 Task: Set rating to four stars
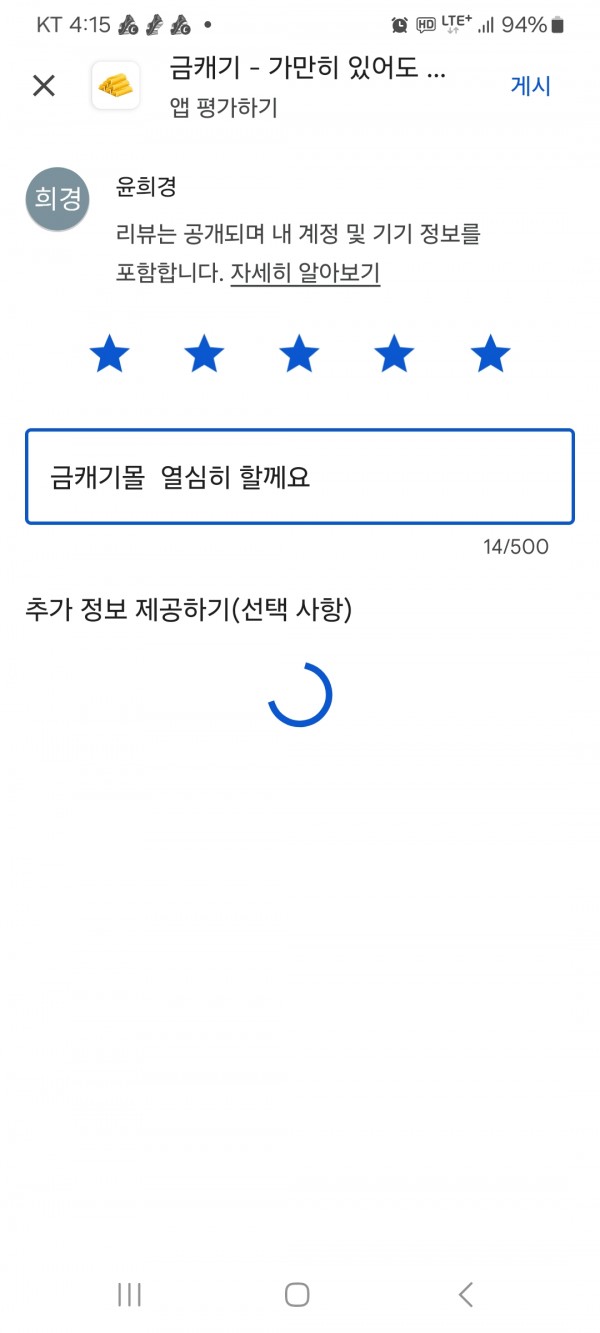coord(394,354)
